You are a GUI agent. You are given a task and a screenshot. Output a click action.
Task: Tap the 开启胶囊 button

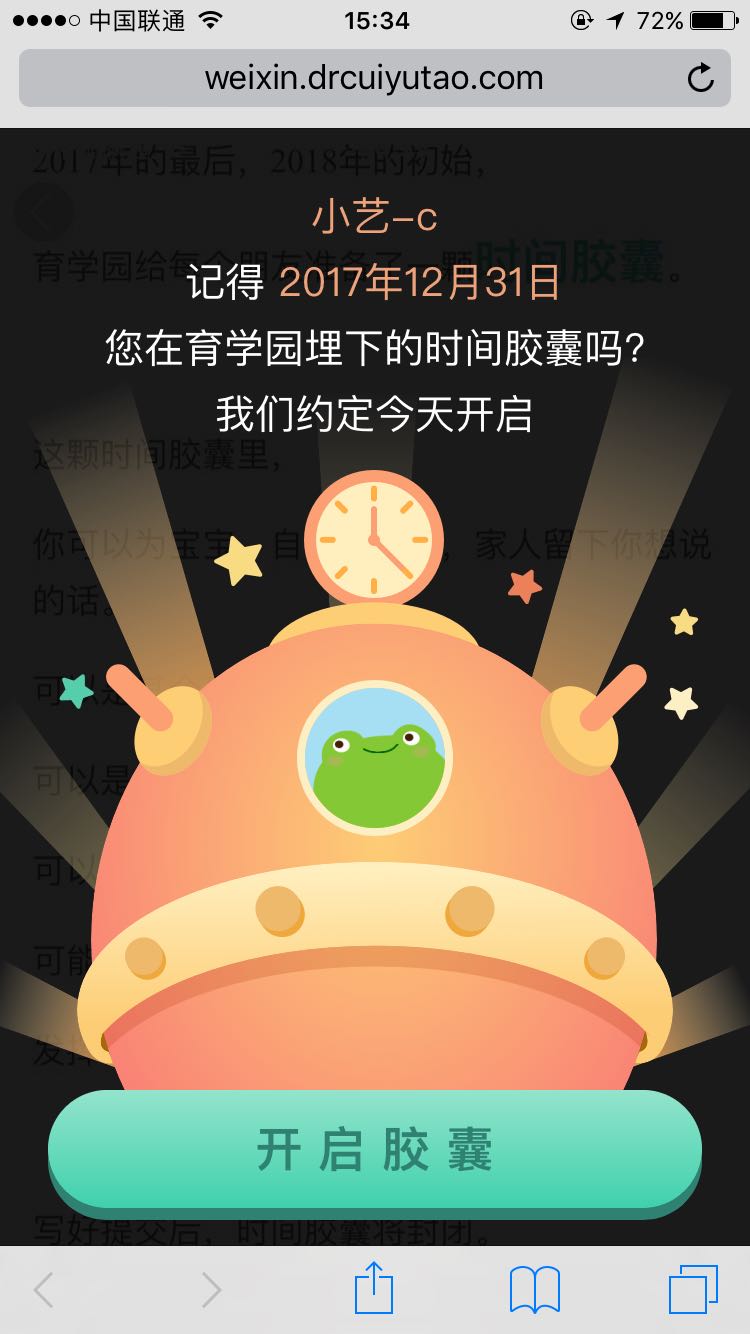pos(374,1150)
